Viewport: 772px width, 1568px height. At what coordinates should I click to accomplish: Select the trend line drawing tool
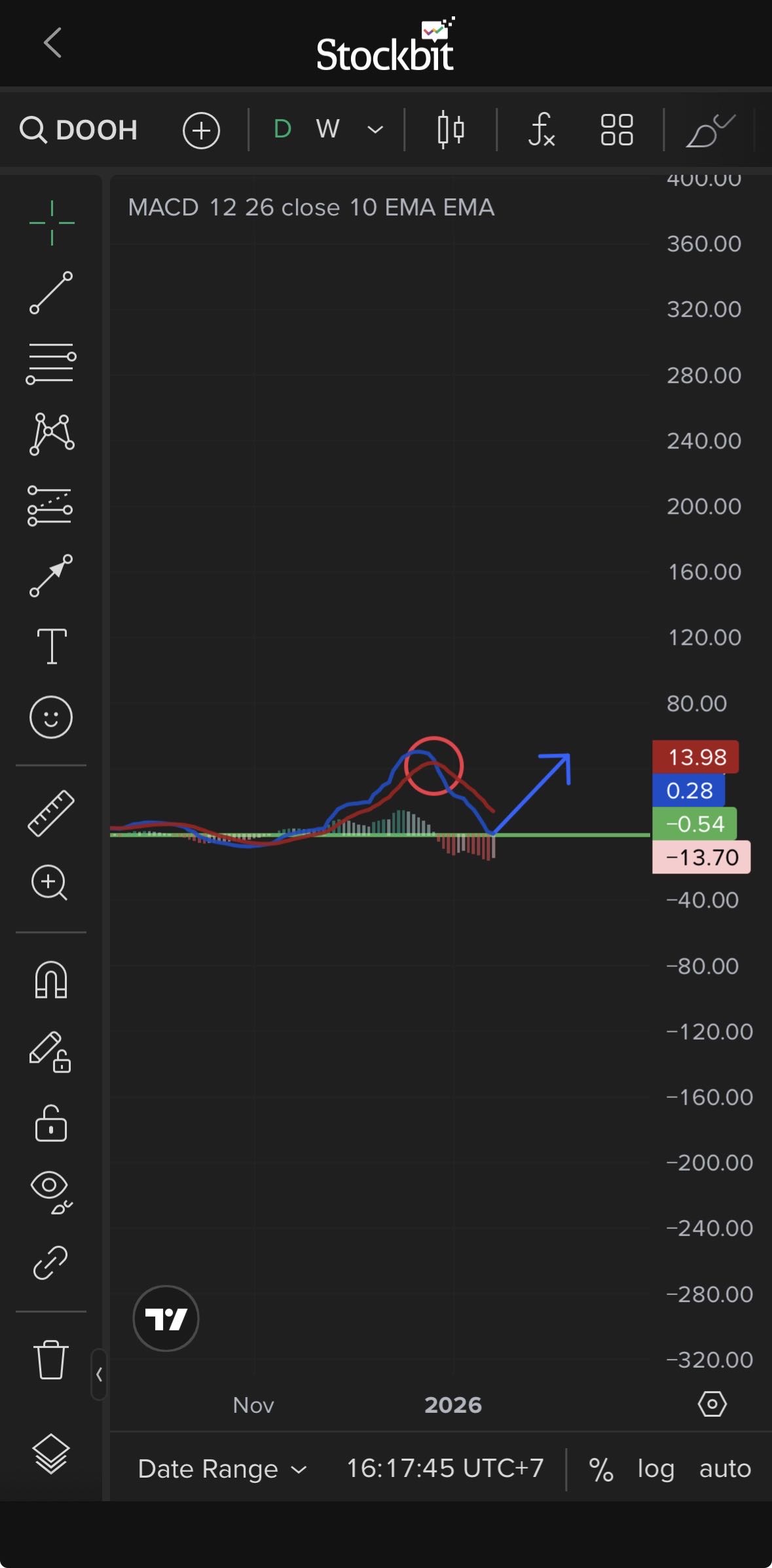[51, 293]
